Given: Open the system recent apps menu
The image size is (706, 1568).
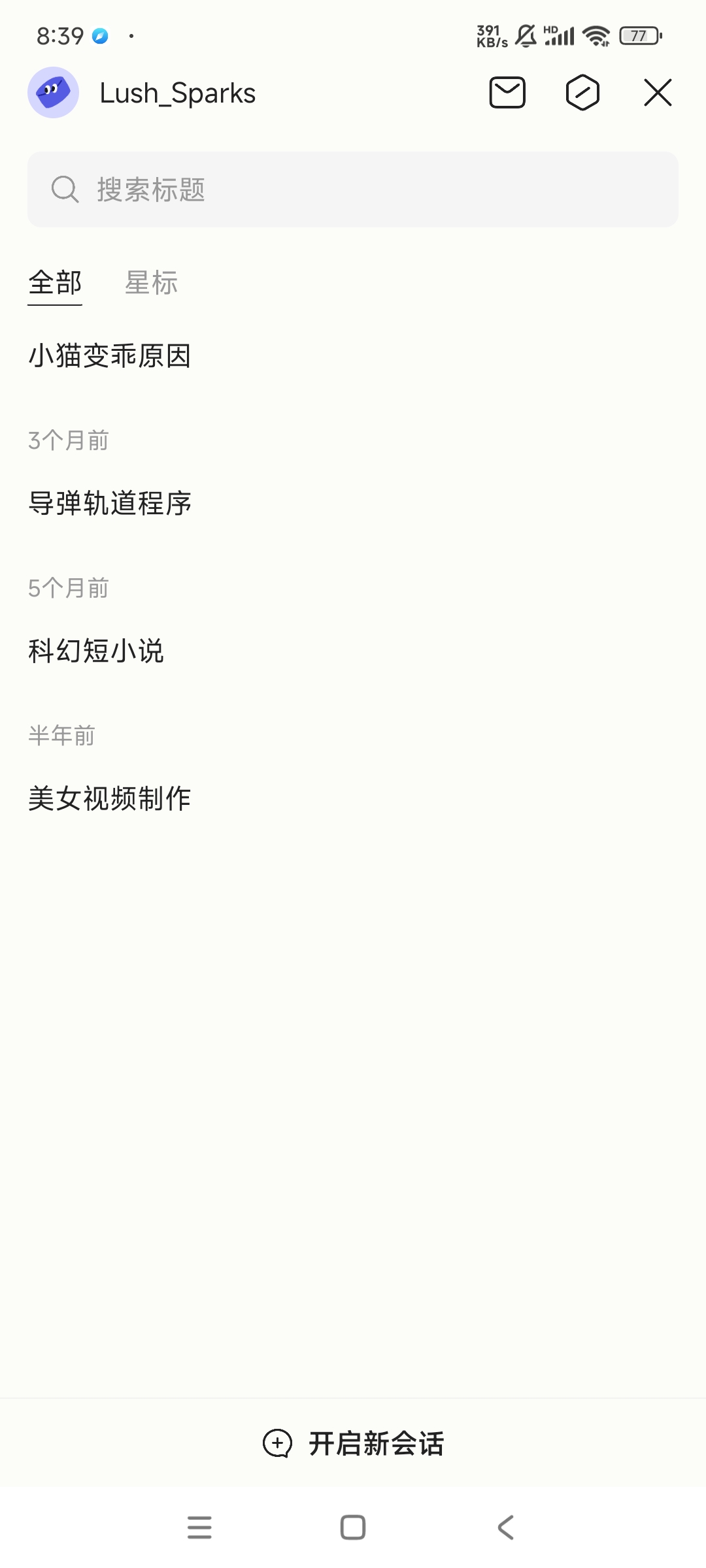Looking at the screenshot, I should point(199,1527).
